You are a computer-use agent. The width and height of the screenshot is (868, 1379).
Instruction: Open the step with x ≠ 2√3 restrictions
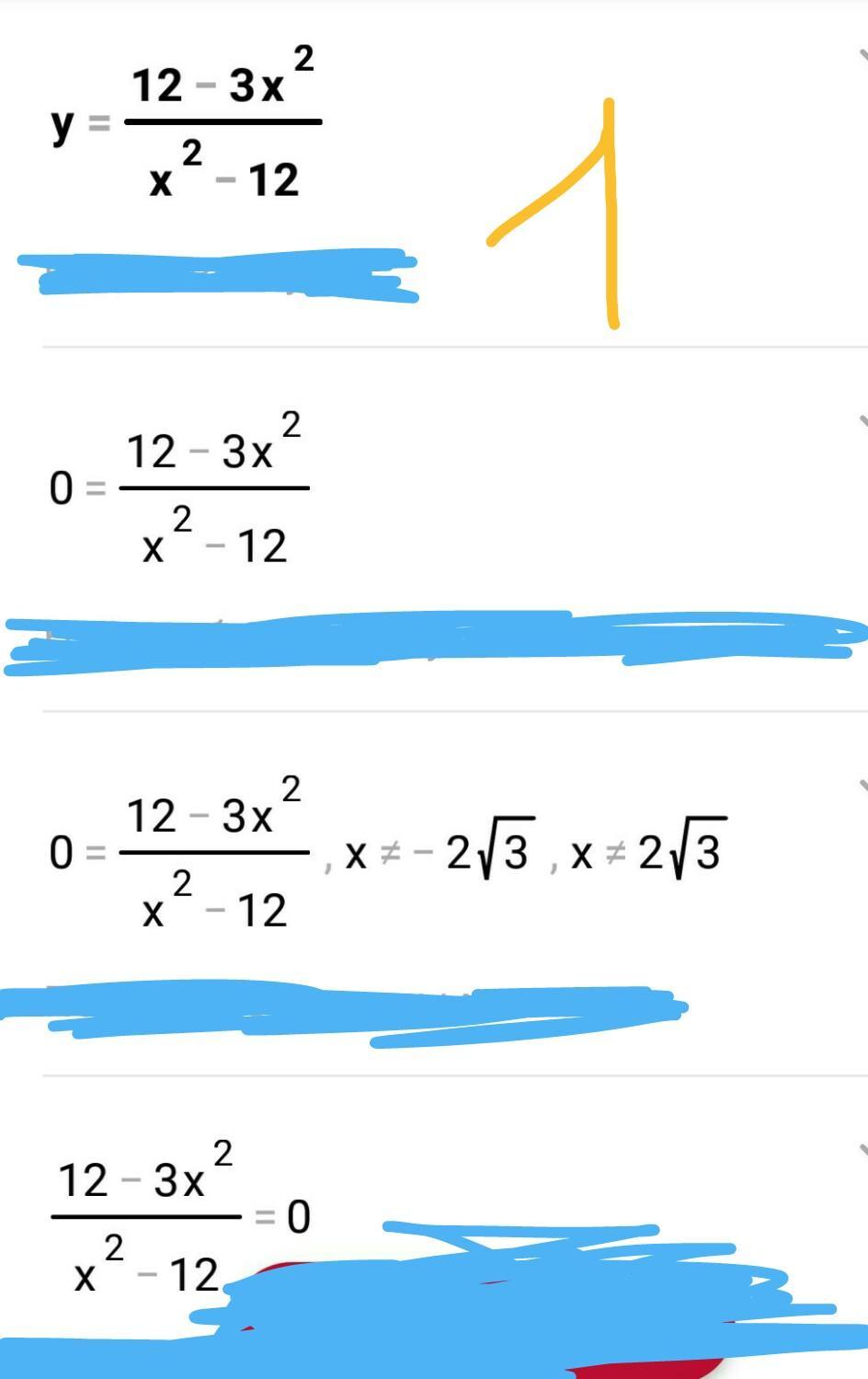pos(862,786)
